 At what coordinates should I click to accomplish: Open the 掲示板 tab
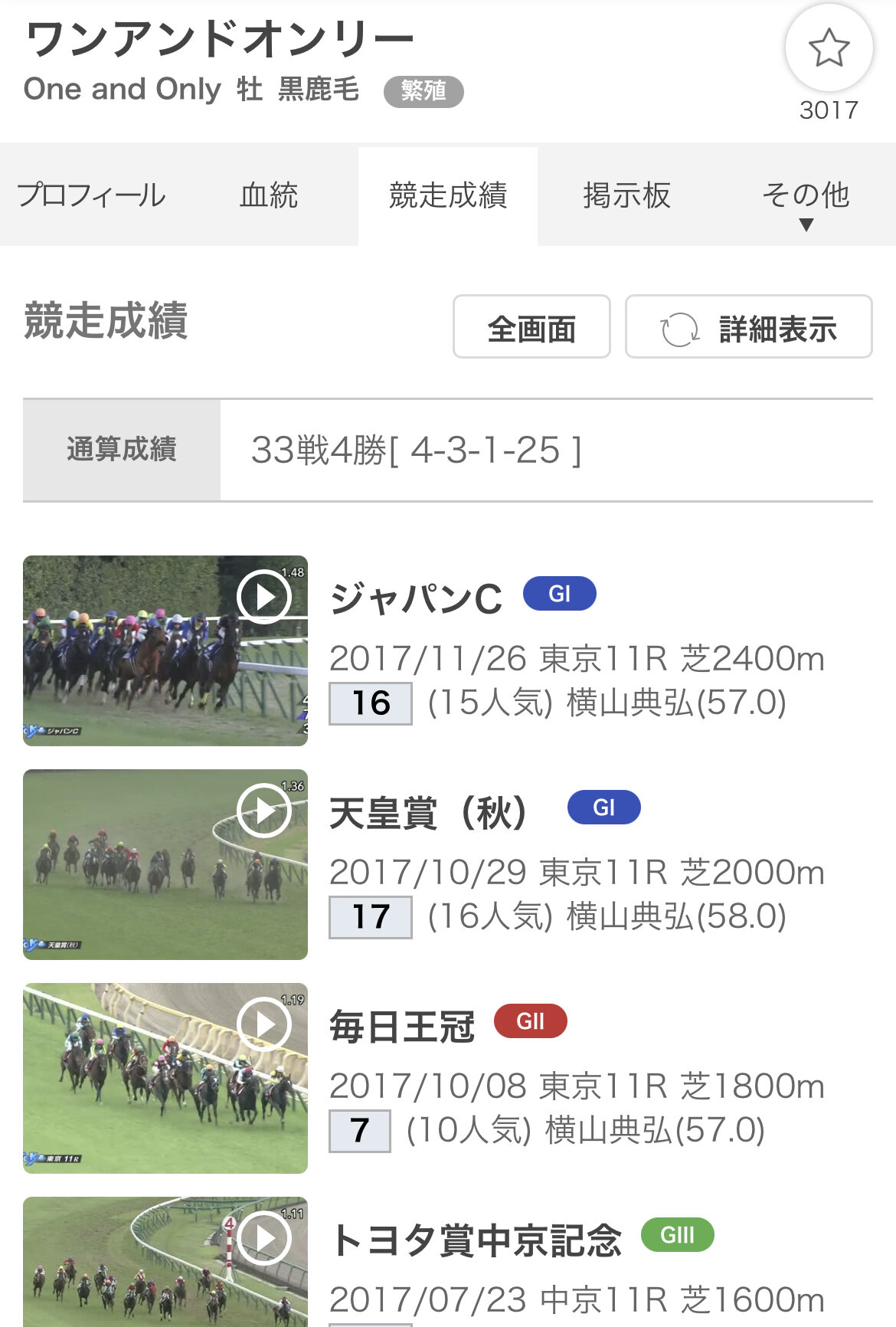[x=626, y=196]
